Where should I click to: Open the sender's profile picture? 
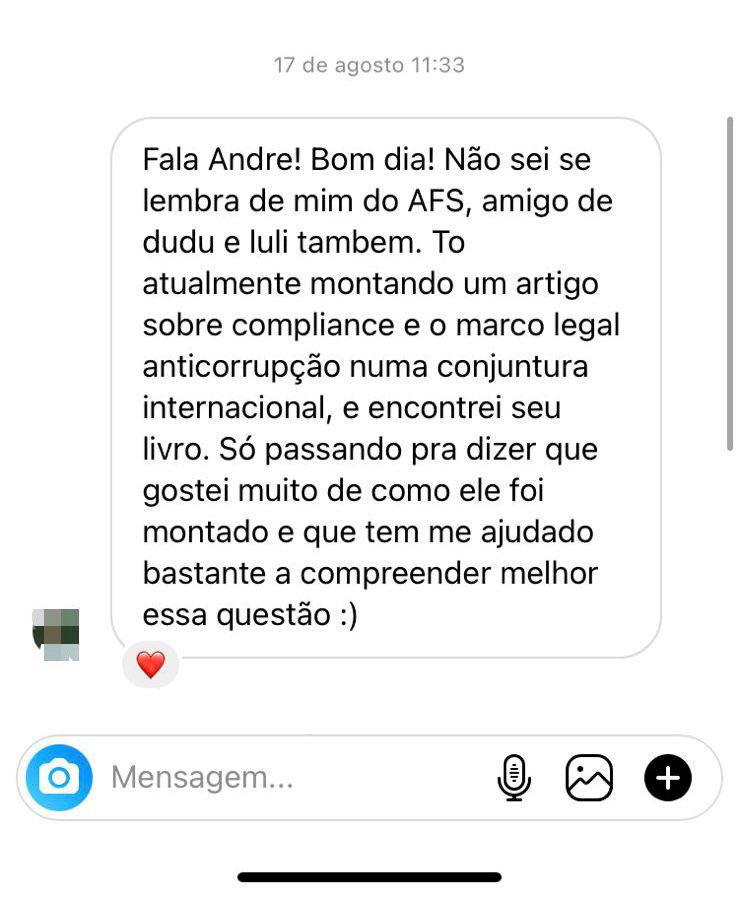coord(56,634)
